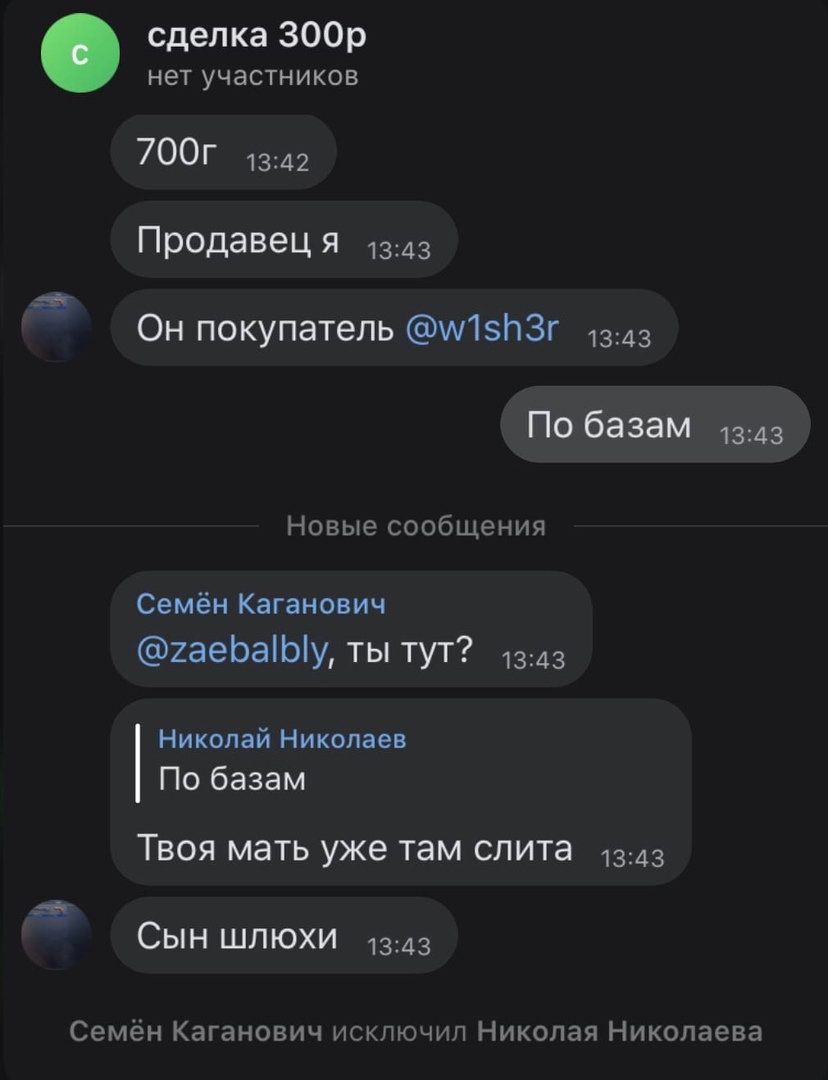Open the avatar beside Сын шлюхи message
The width and height of the screenshot is (828, 1080).
point(57,935)
